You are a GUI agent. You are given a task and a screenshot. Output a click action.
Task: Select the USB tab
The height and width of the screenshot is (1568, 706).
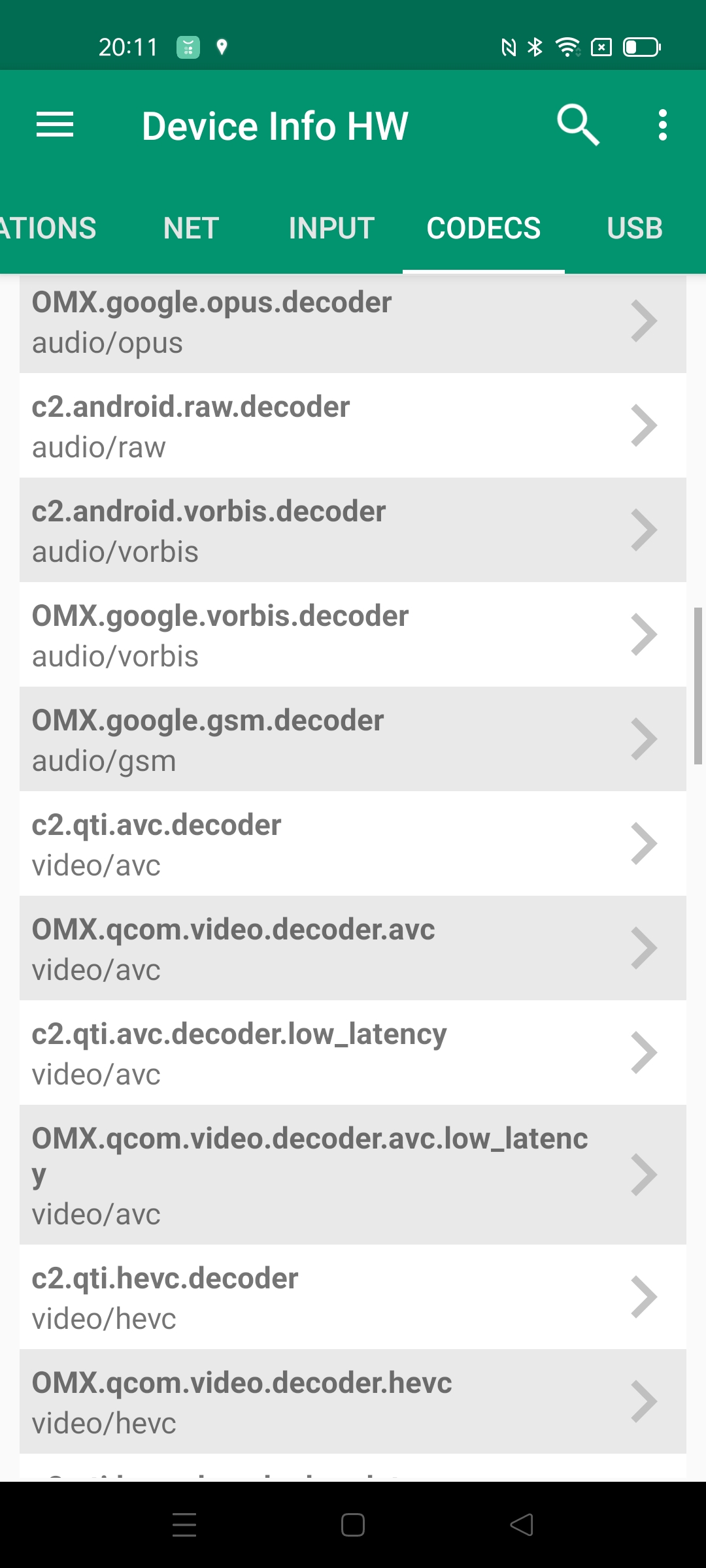(634, 229)
